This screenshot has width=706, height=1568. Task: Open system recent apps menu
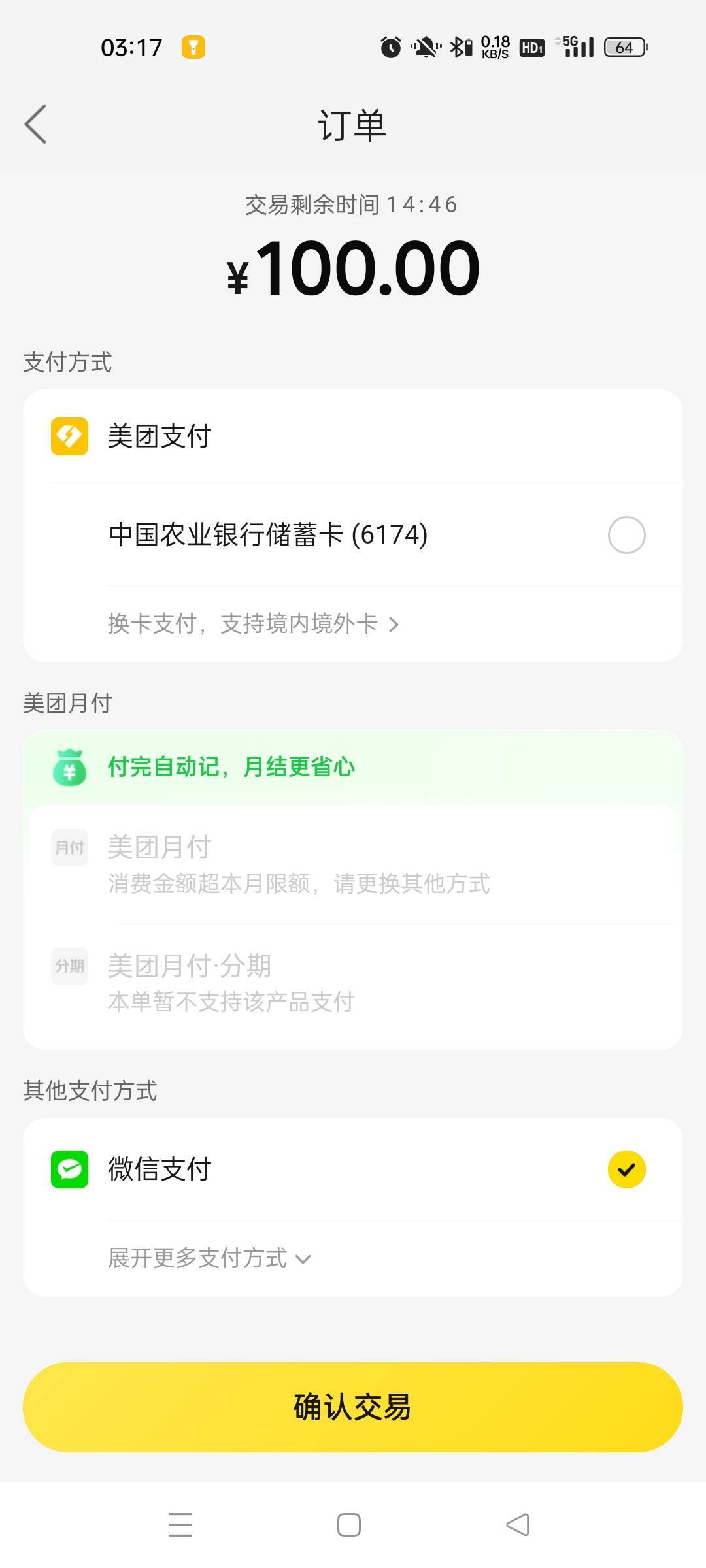pyautogui.click(x=180, y=1525)
